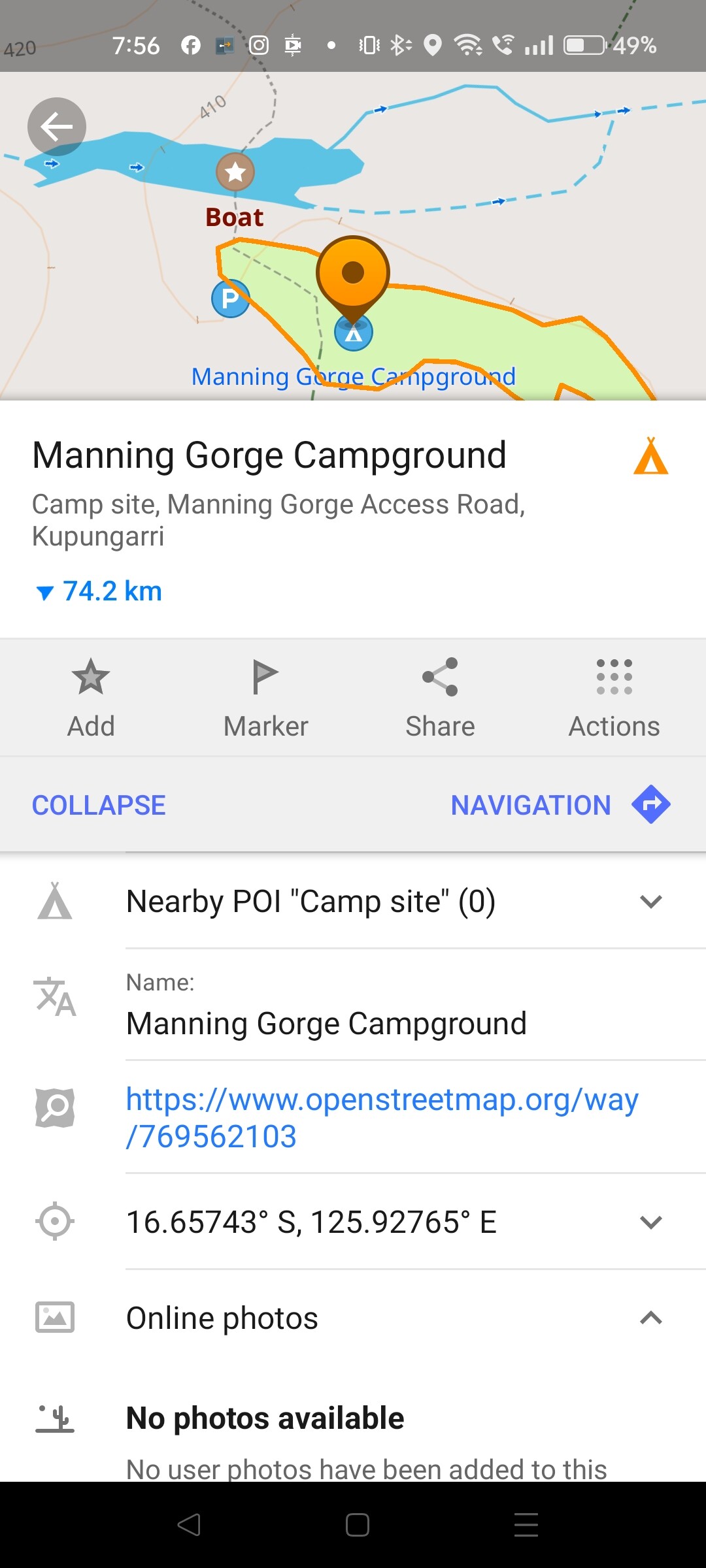Open the Name: Manning Gorge Campground row
706x1568 pixels.
[353, 1005]
